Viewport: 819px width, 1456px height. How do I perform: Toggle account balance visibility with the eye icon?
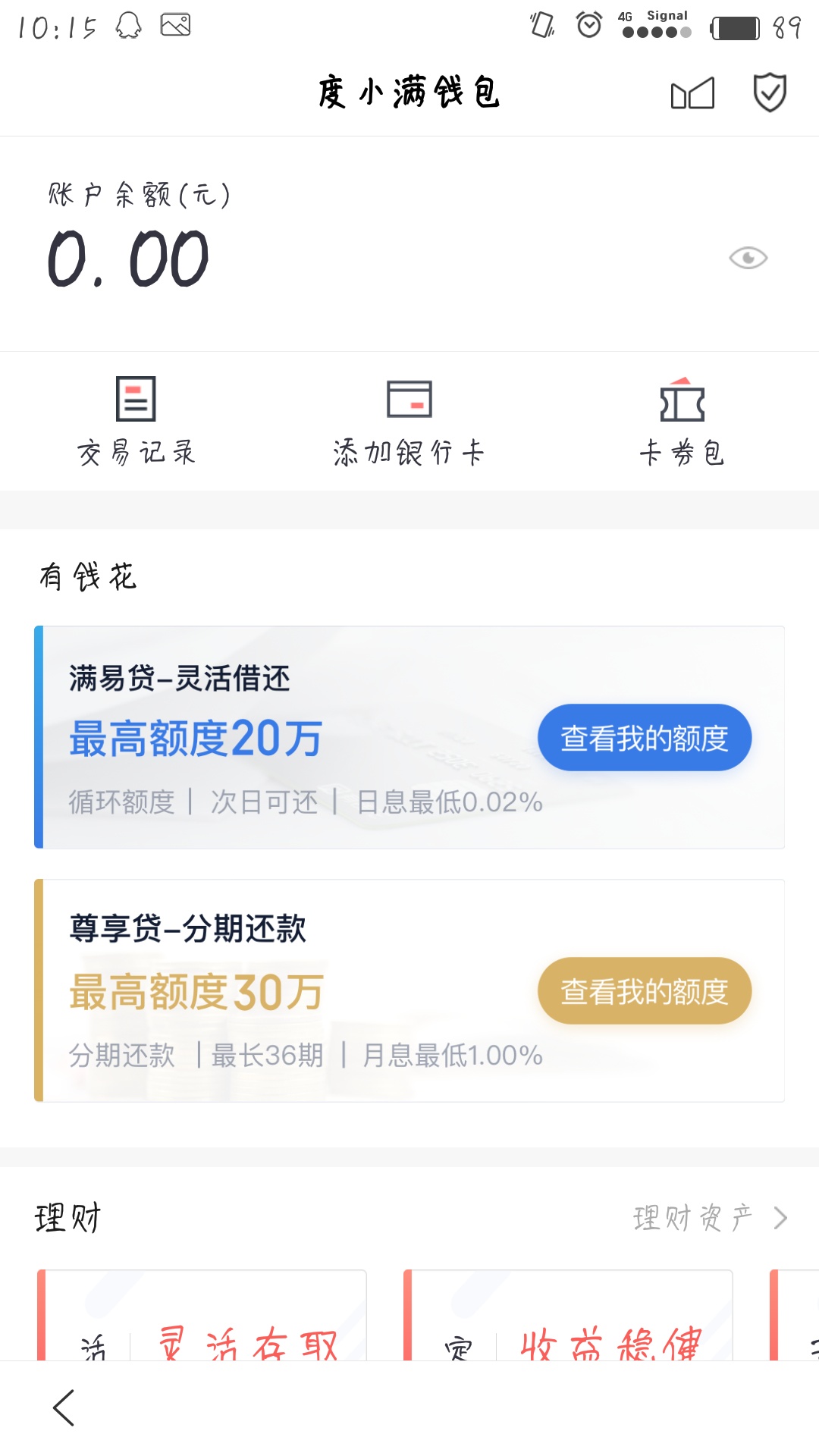click(x=748, y=258)
